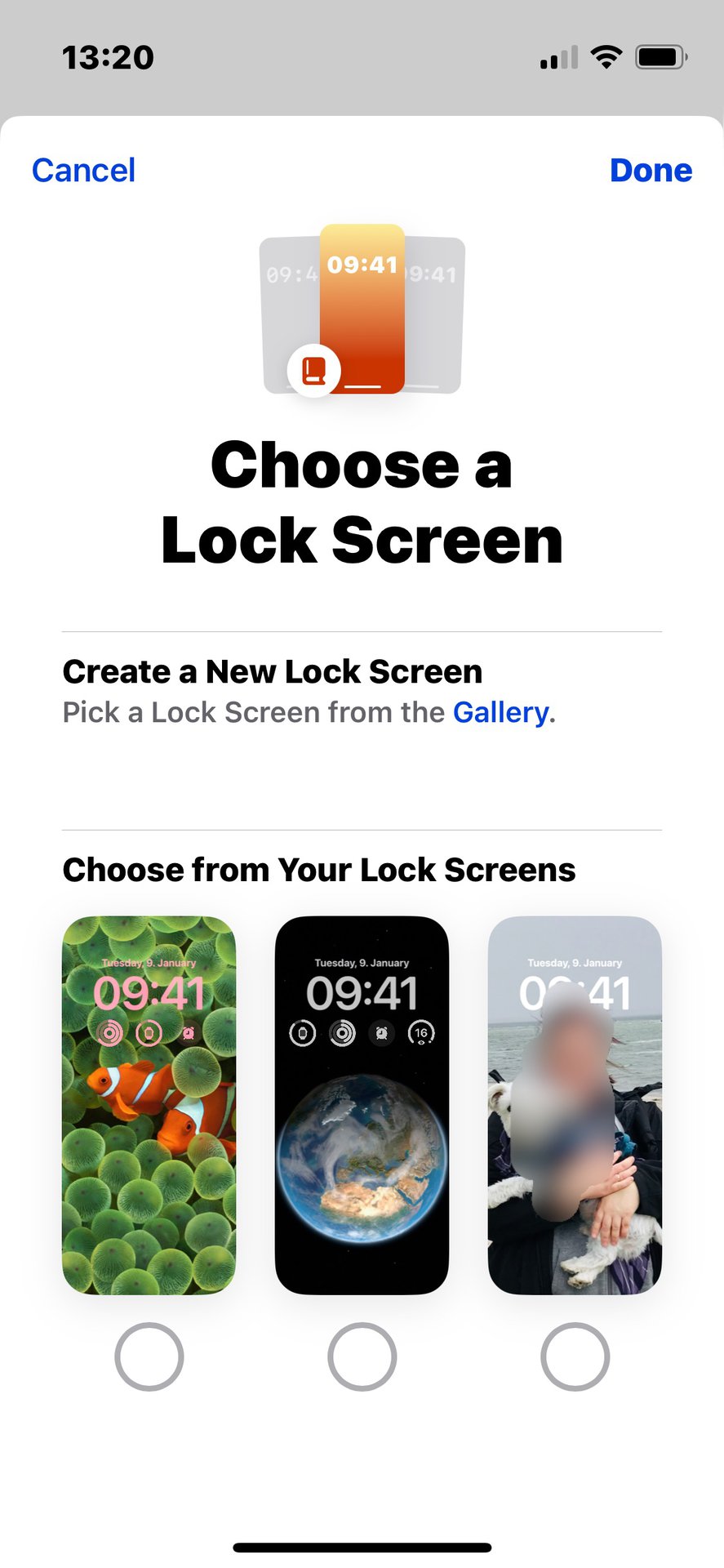Select the radio button under Earth wallpaper
The image size is (724, 1568).
click(x=362, y=1356)
